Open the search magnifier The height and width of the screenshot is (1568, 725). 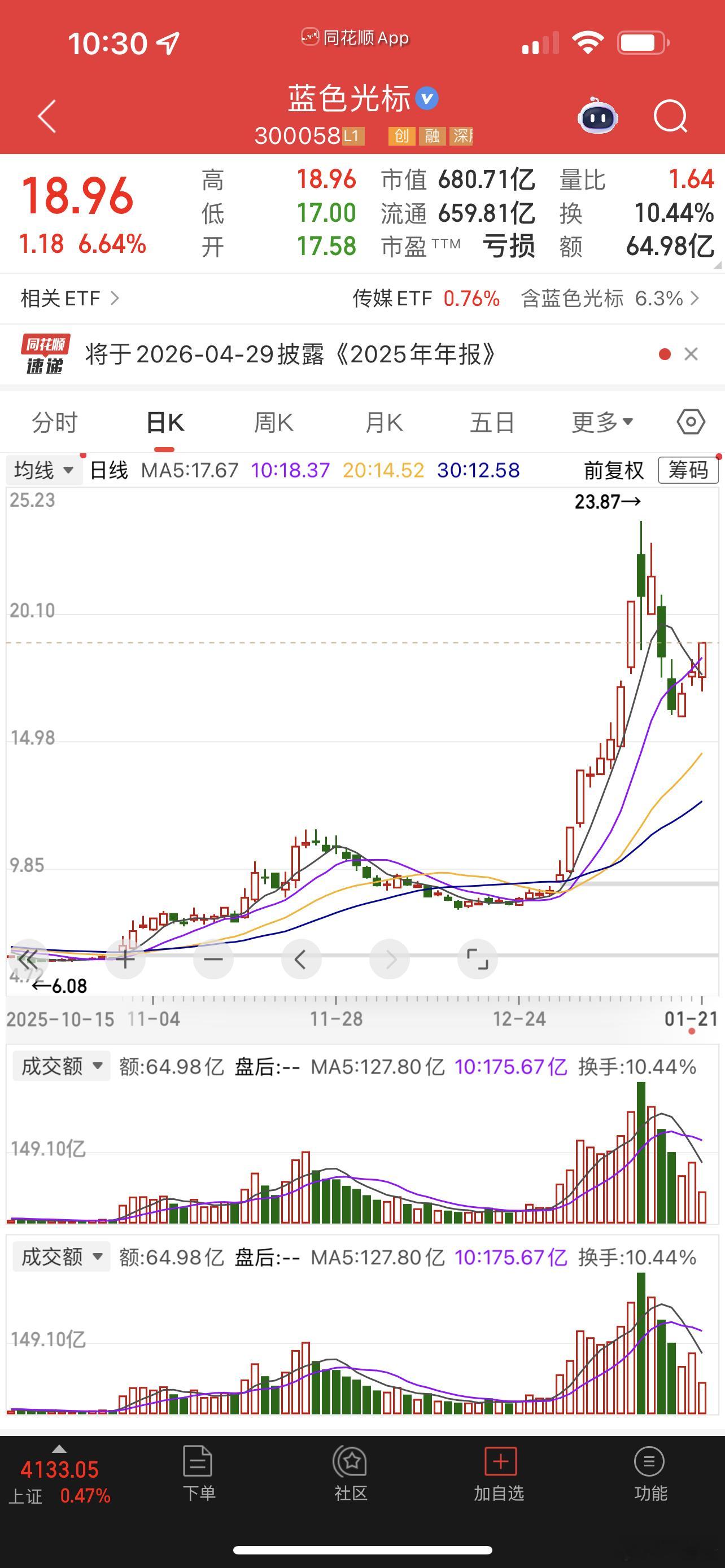point(670,116)
